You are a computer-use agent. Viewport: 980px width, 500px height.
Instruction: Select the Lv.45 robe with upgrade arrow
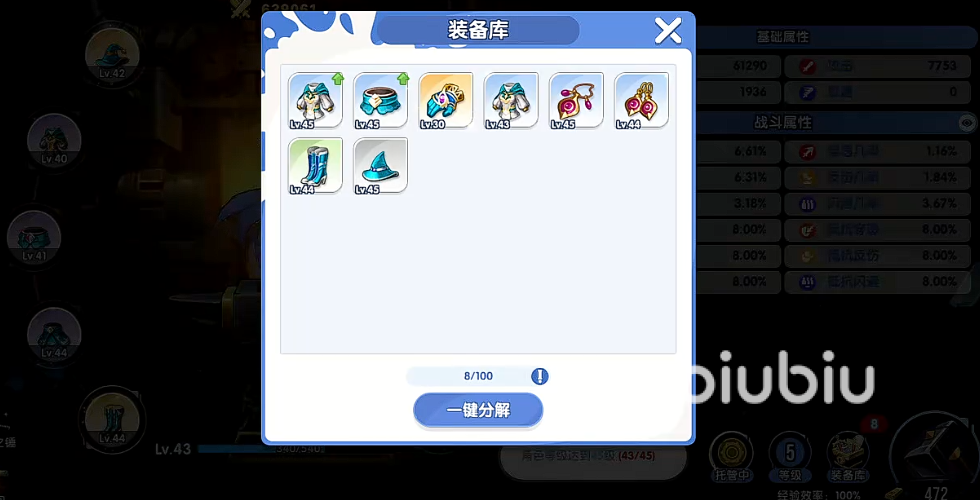[315, 100]
